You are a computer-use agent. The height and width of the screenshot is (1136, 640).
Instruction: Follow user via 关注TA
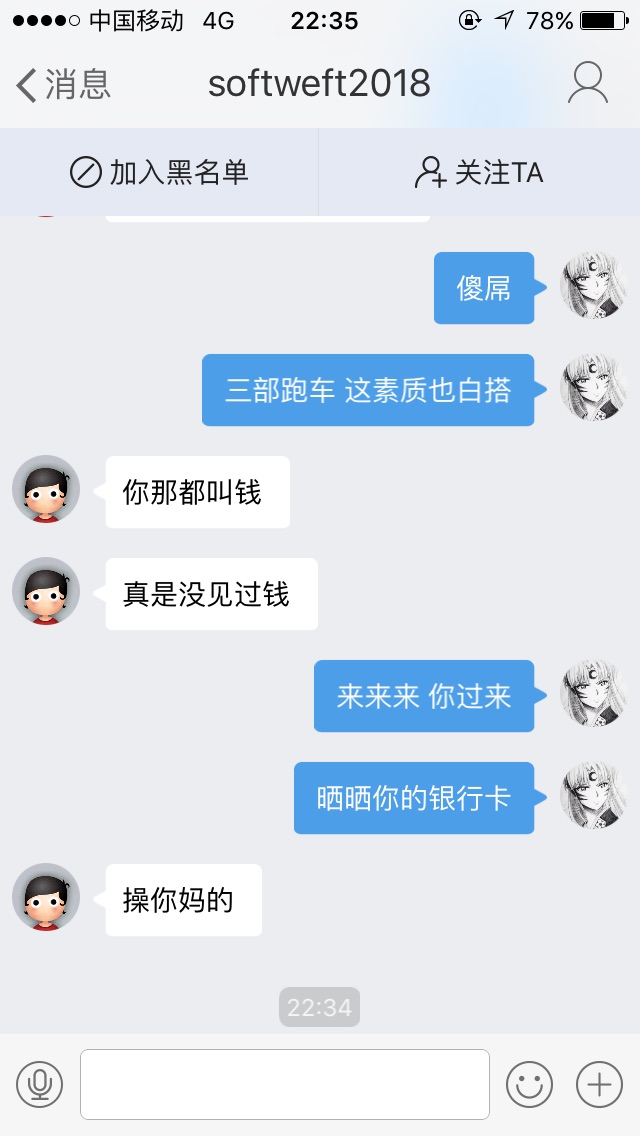click(x=479, y=173)
